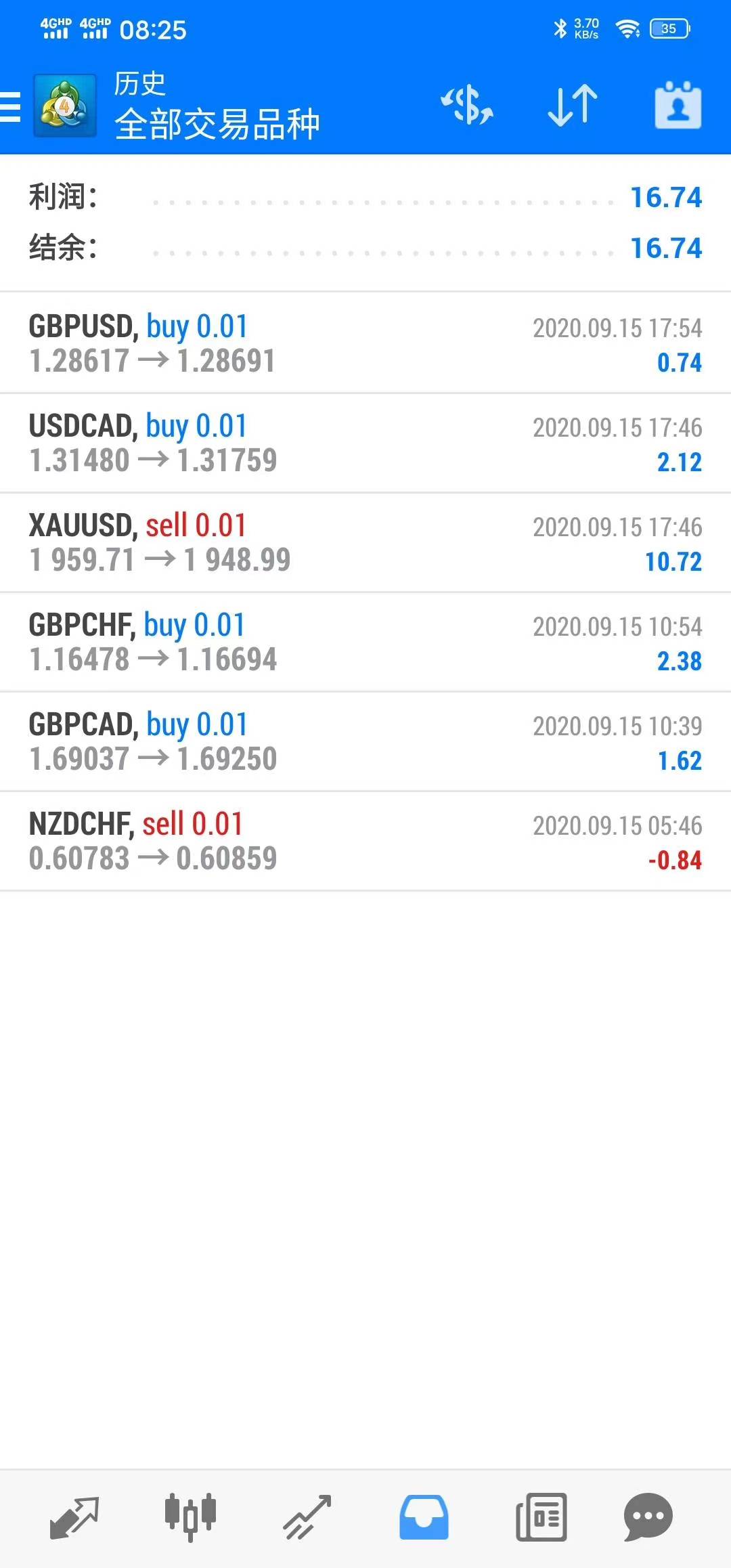Image resolution: width=731 pixels, height=1568 pixels.
Task: Select the history inbox tab
Action: pyautogui.click(x=424, y=1517)
